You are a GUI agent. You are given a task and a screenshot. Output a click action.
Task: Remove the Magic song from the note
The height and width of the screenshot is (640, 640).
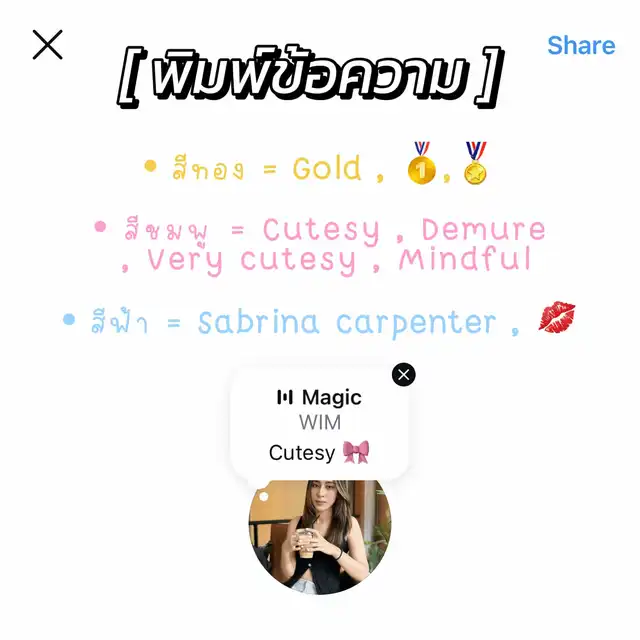point(404,374)
